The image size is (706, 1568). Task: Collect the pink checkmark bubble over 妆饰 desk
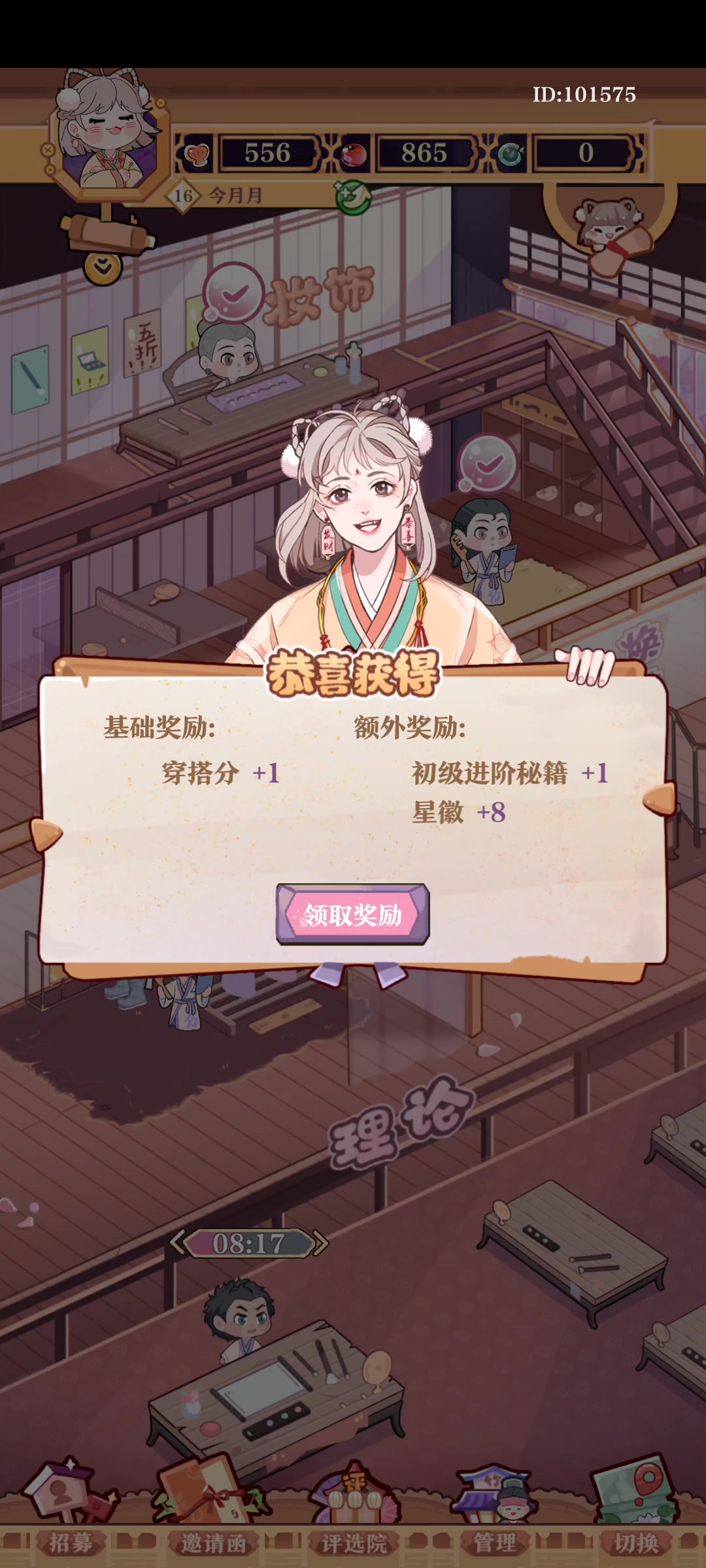pos(233,293)
